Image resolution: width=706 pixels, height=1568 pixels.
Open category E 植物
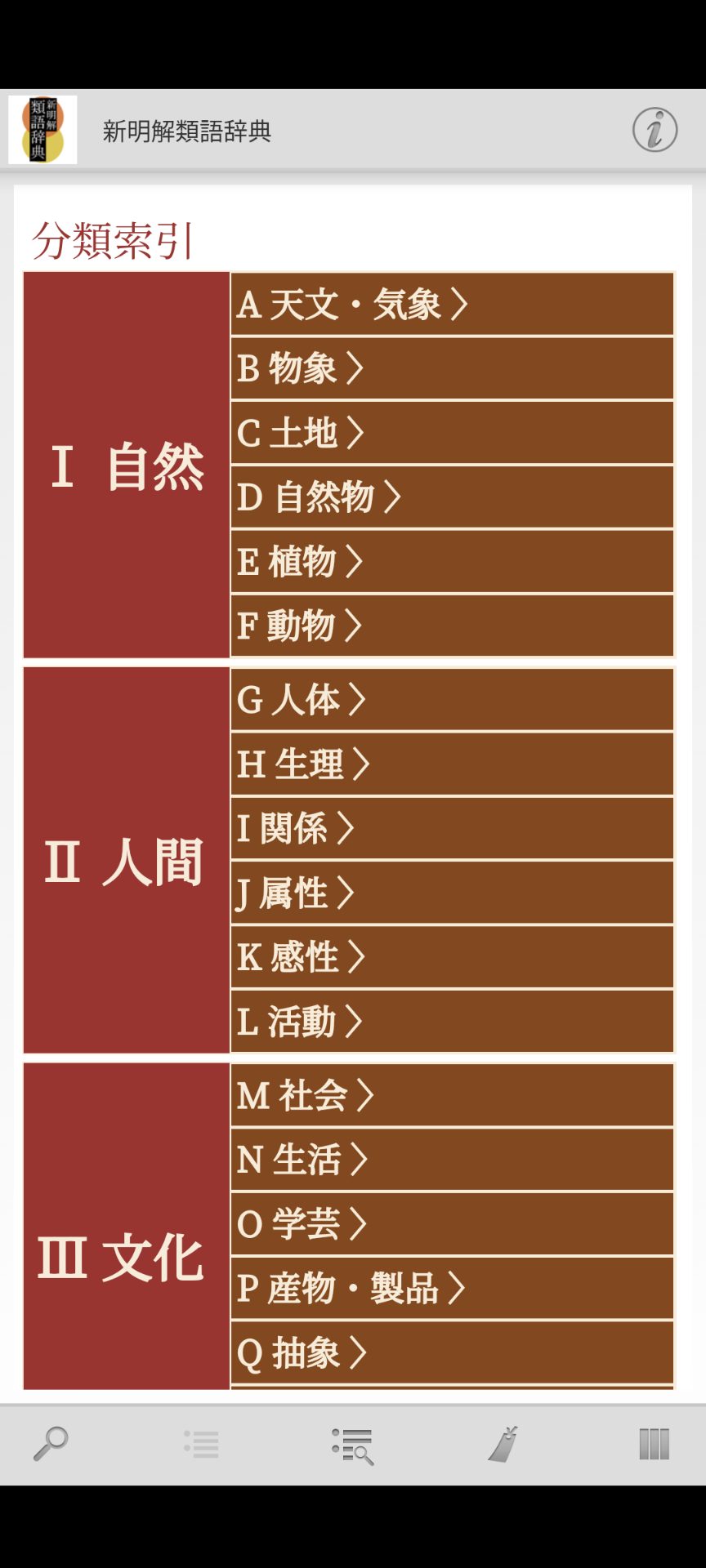pyautogui.click(x=453, y=562)
